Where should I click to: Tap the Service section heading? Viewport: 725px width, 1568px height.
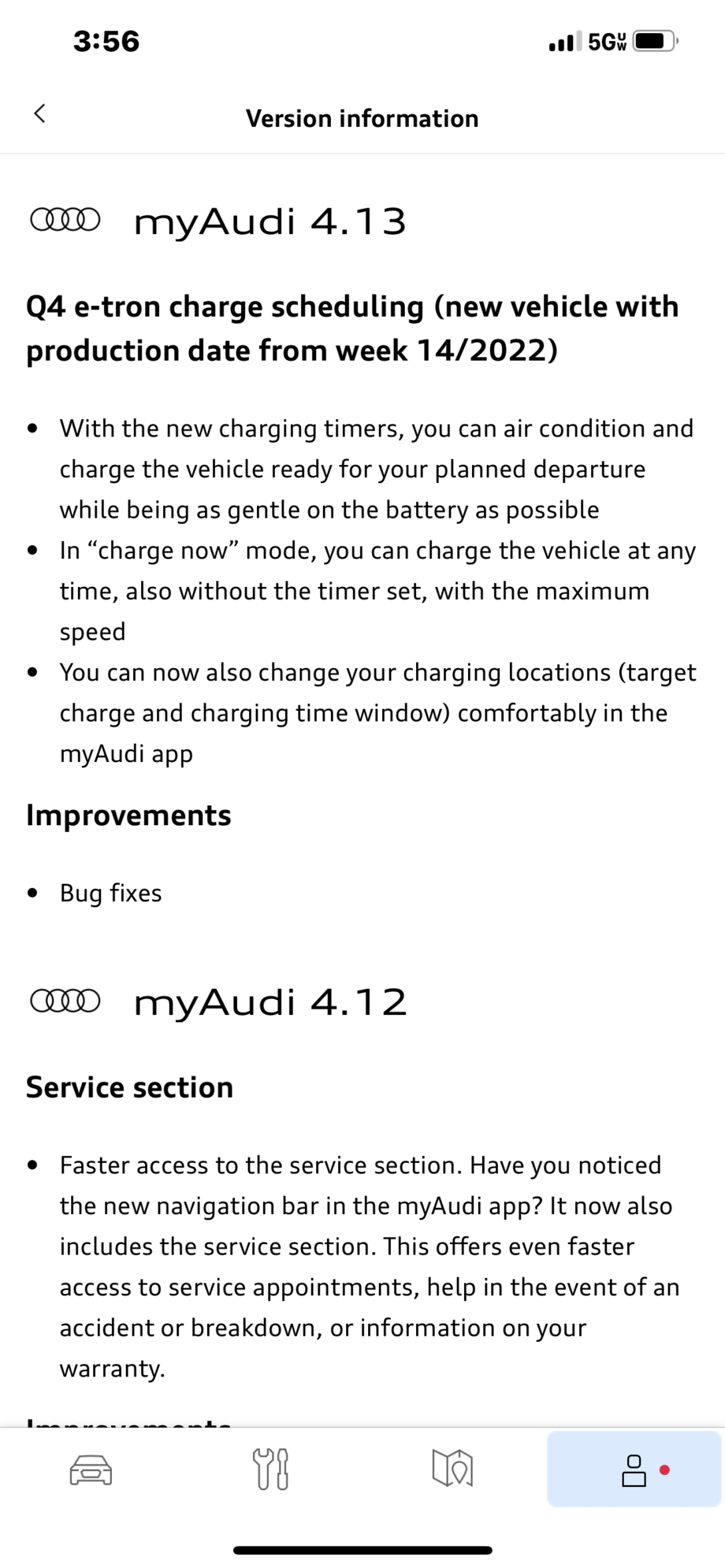coord(129,1087)
